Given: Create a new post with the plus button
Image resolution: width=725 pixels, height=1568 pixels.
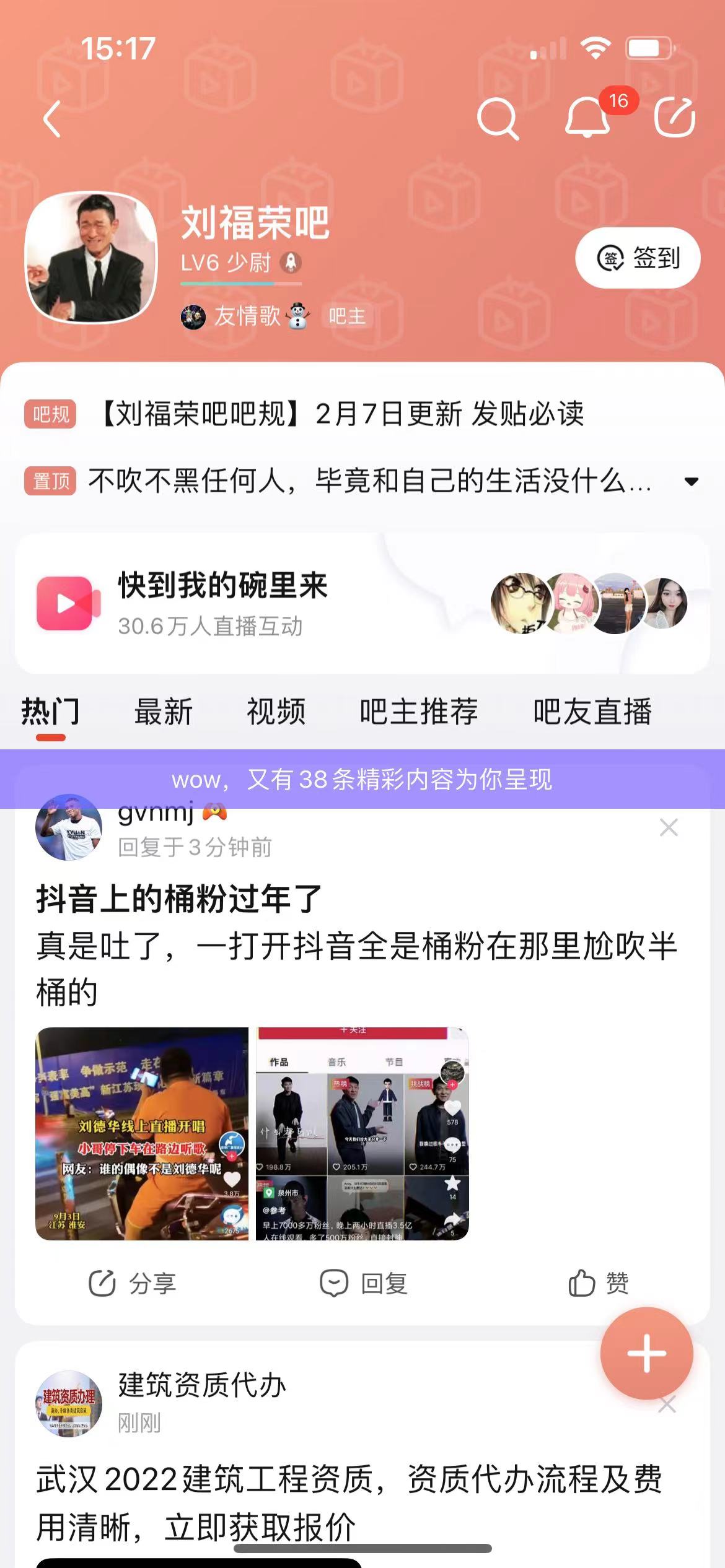Looking at the screenshot, I should (646, 1354).
